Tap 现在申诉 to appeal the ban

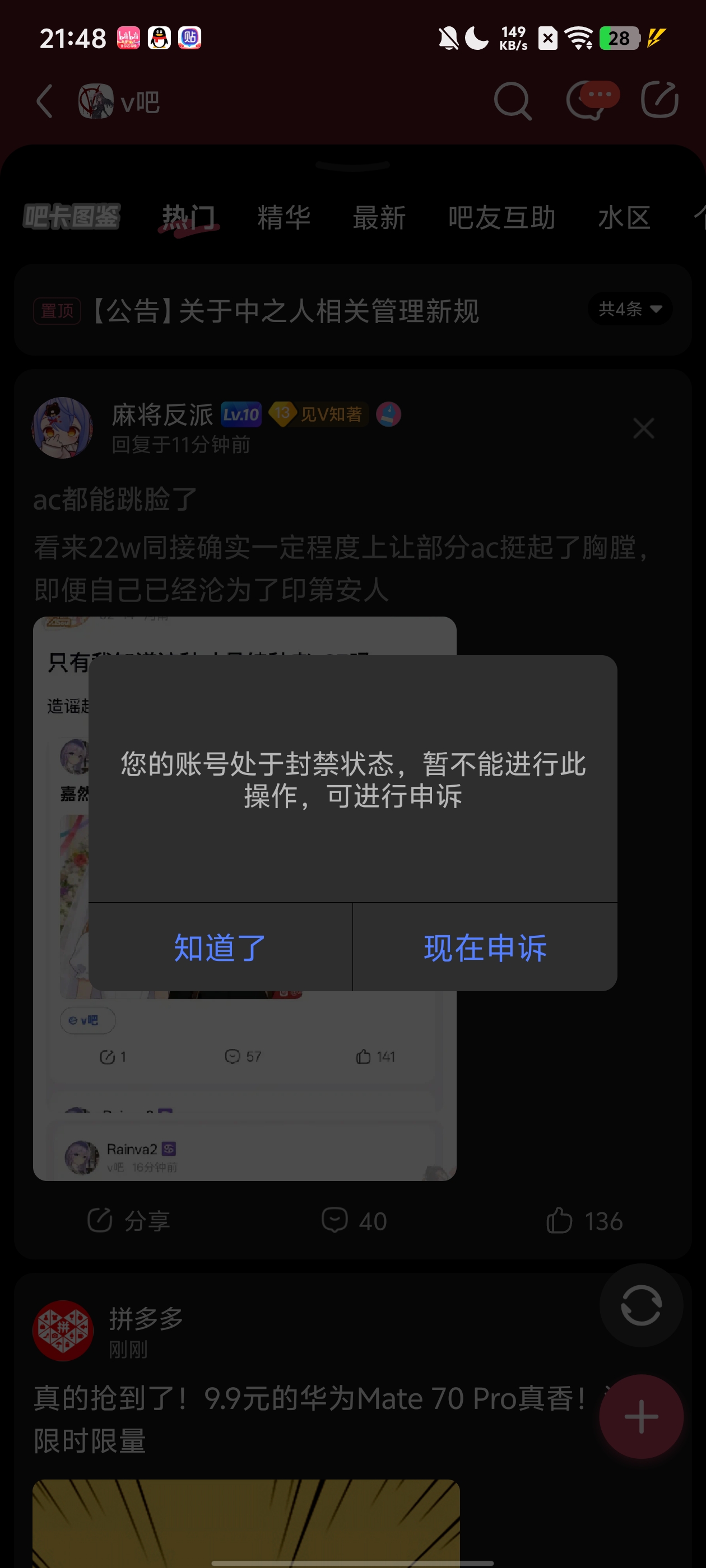click(x=485, y=946)
